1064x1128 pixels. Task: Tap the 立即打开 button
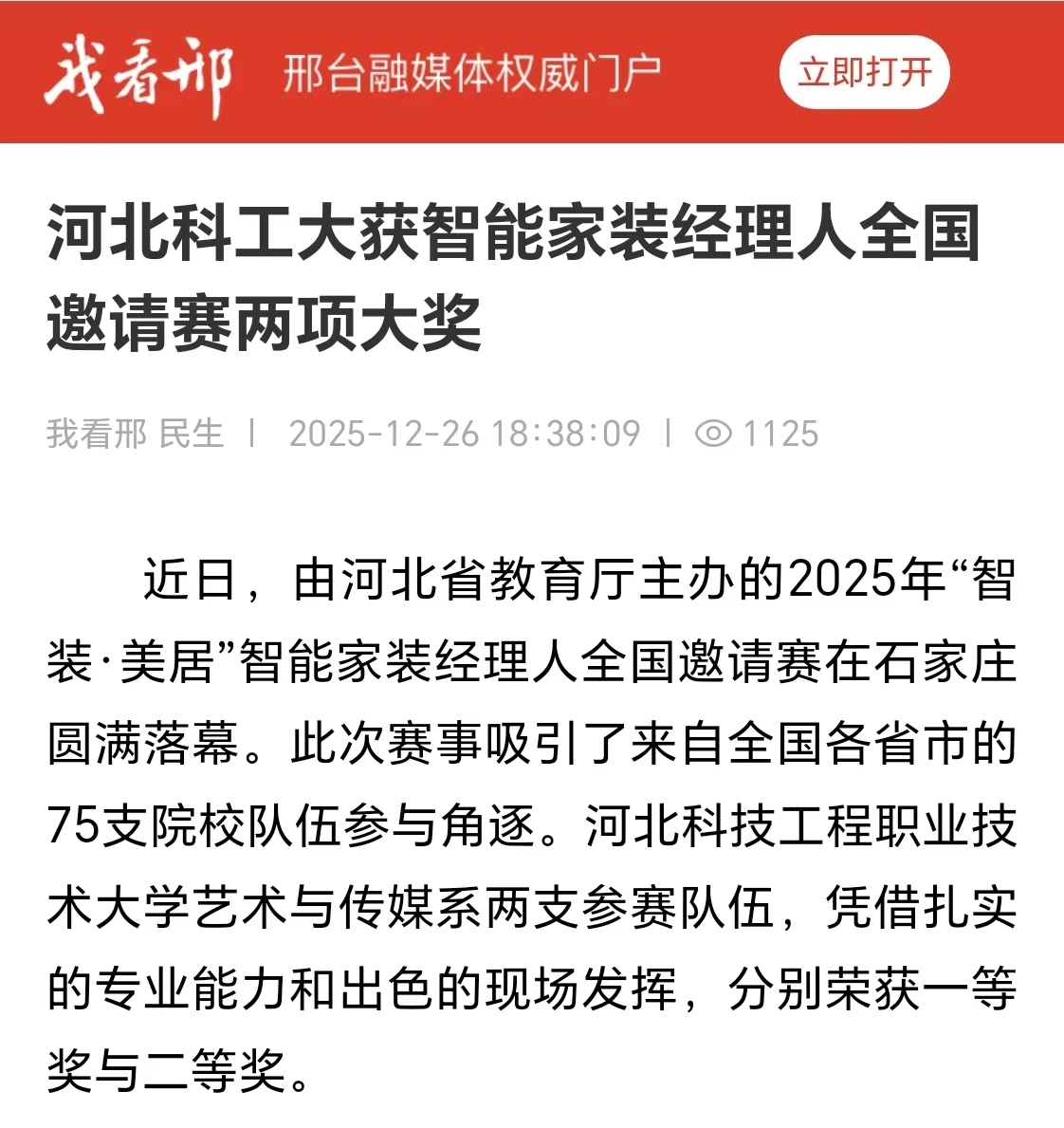click(864, 73)
